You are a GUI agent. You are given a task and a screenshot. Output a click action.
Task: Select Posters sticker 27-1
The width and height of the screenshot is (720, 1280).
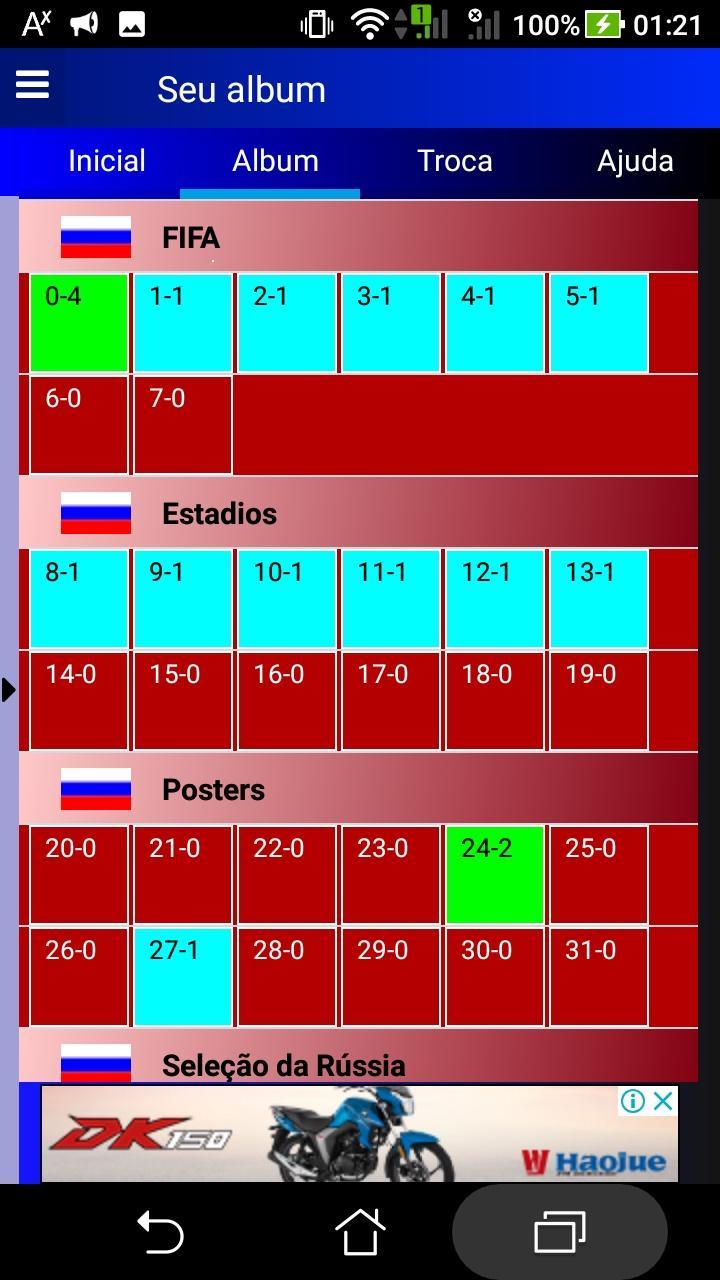[183, 976]
